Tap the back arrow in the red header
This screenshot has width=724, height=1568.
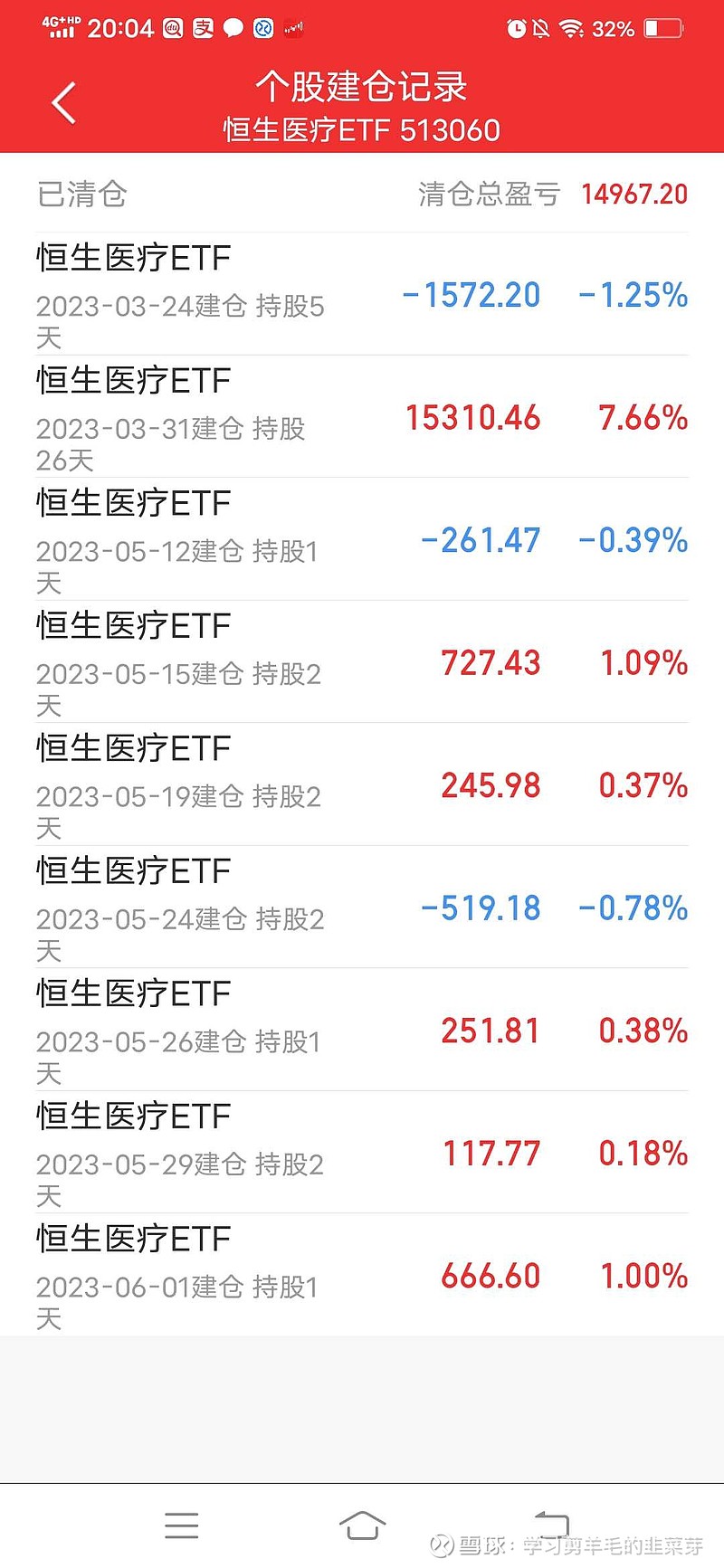[62, 102]
